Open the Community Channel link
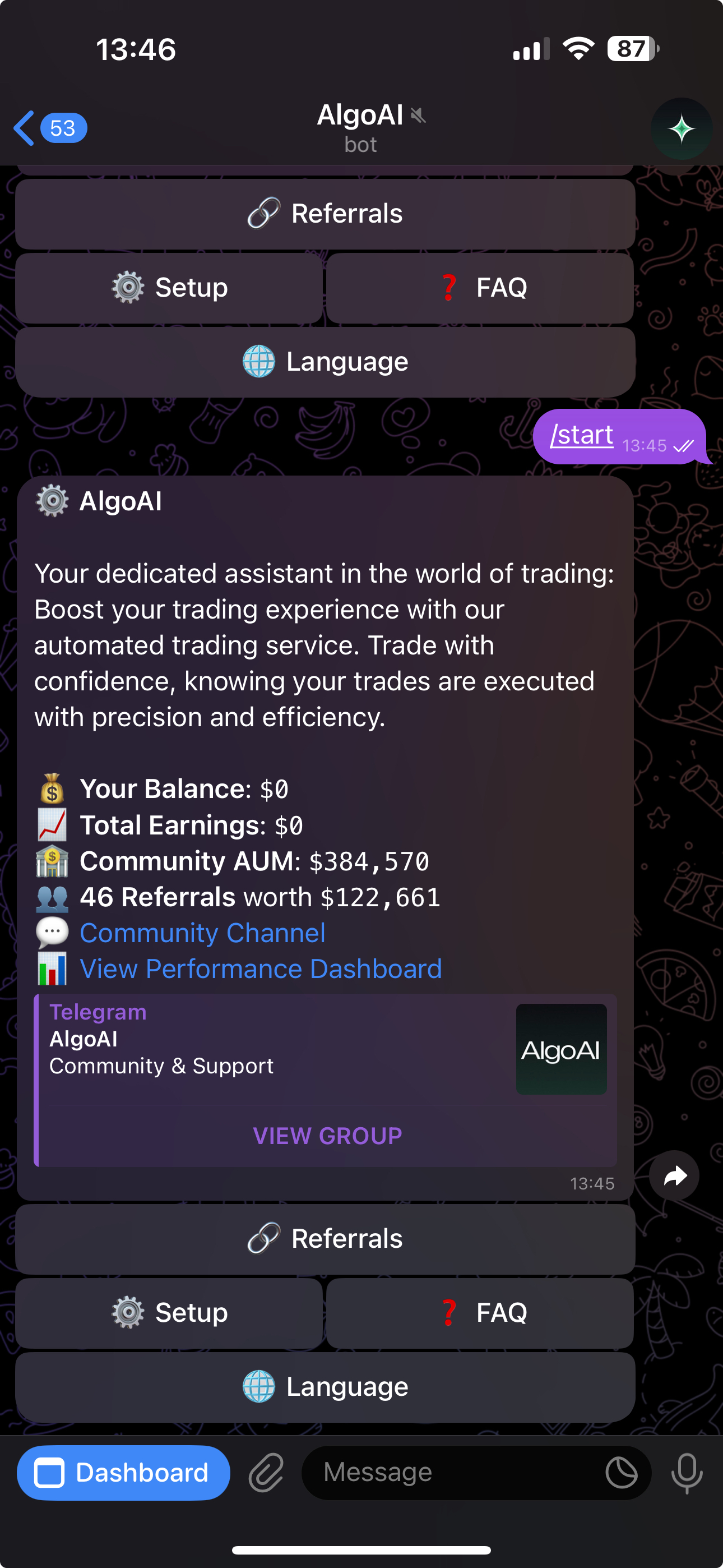 (202, 932)
